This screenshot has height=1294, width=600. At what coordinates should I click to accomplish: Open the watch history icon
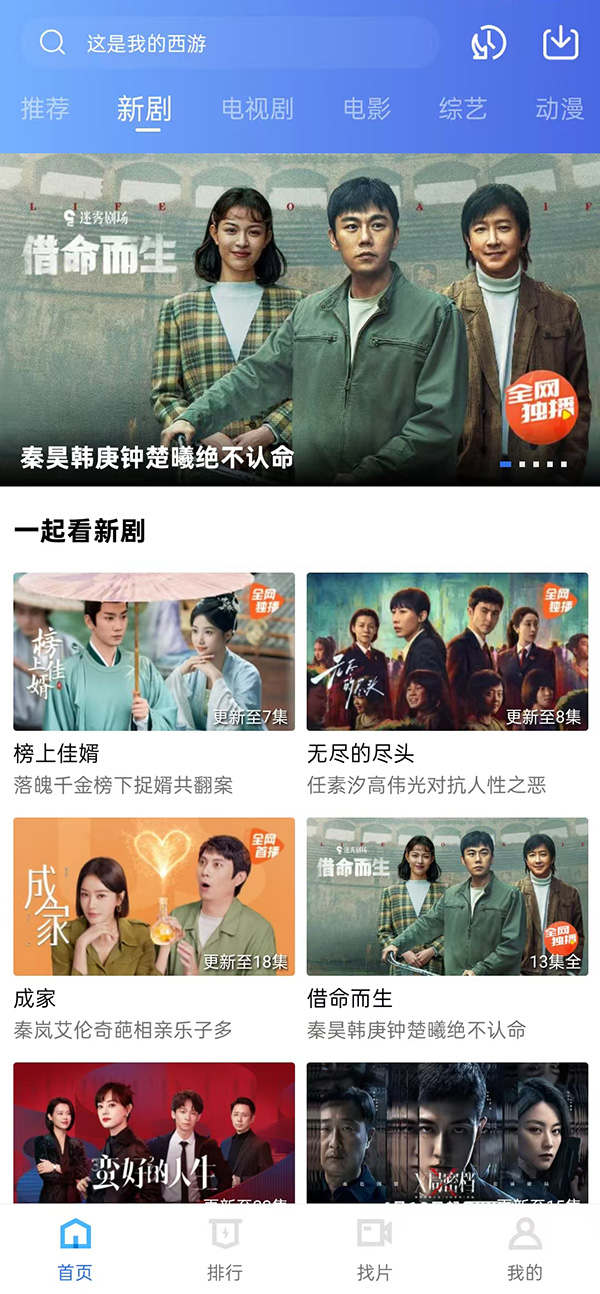click(488, 43)
